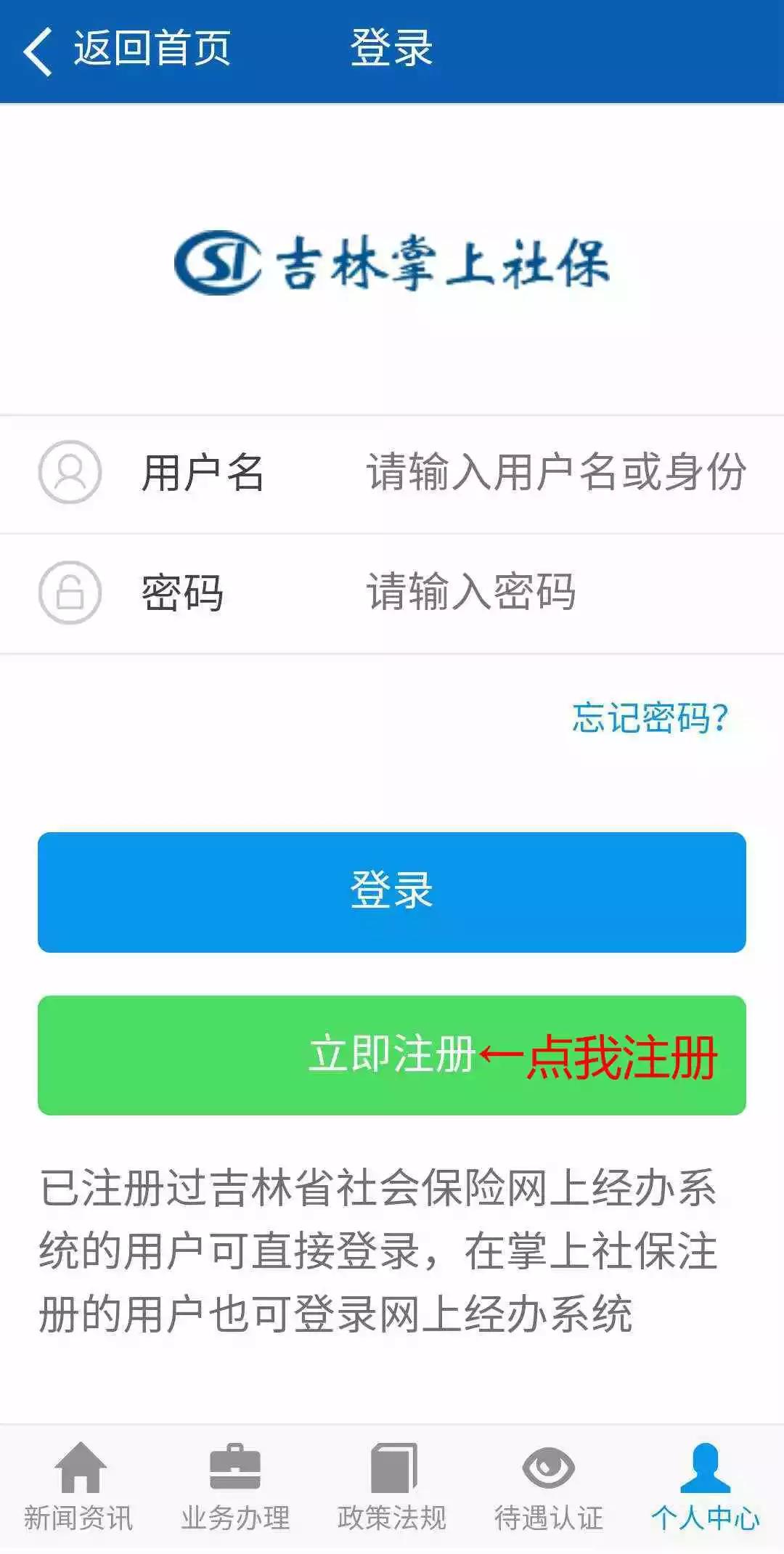The image size is (784, 1554).
Task: Tap the green 立即注册 button
Action: [392, 1055]
